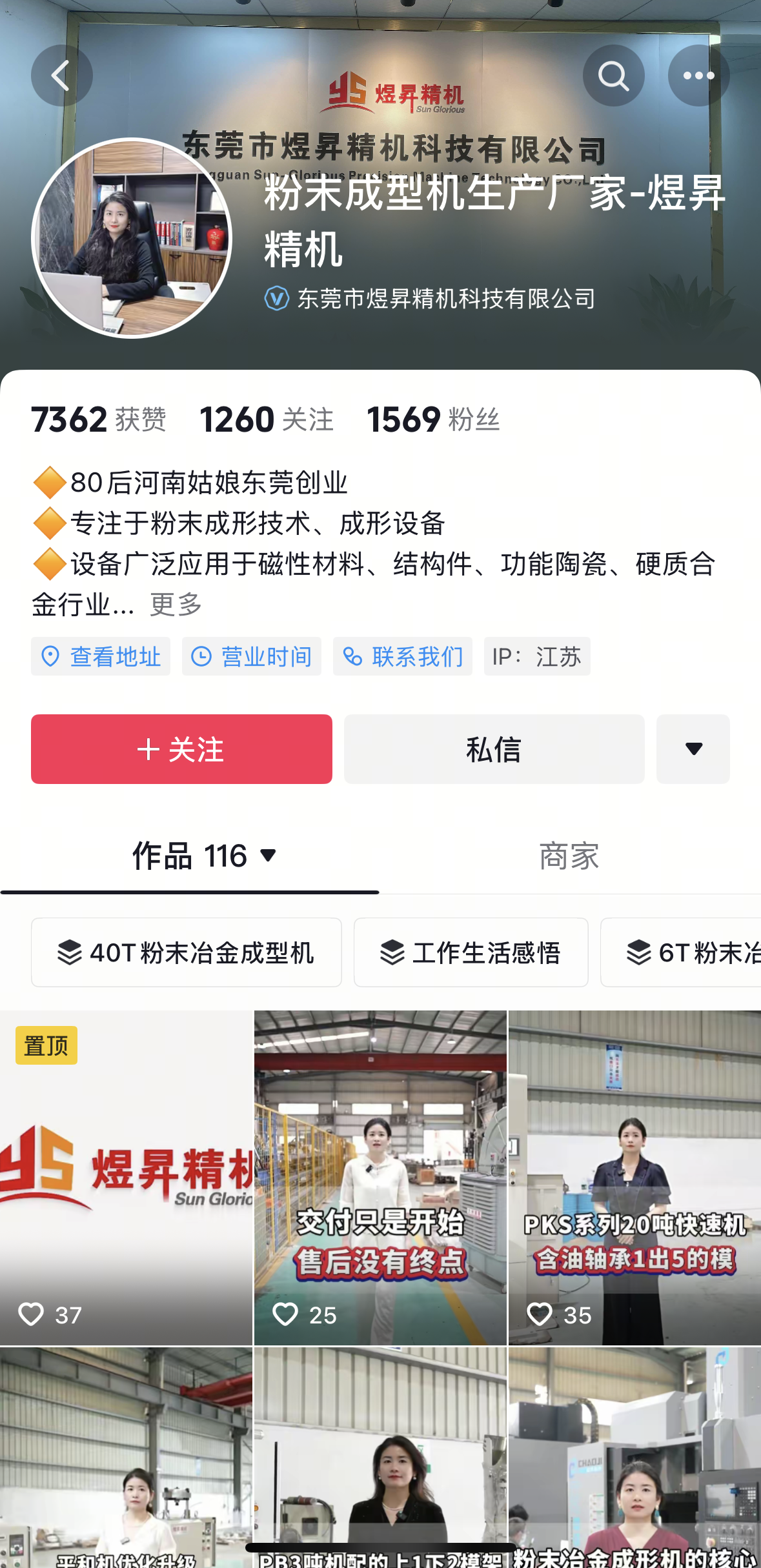Open the three-dot overflow menu
The height and width of the screenshot is (1568, 761).
(698, 76)
